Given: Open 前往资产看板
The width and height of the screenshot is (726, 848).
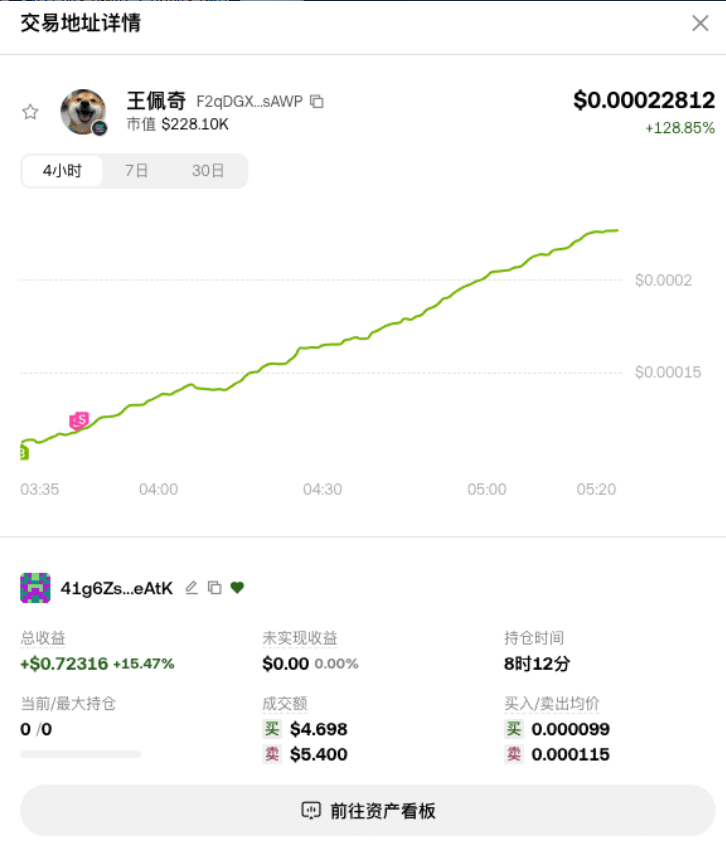Looking at the screenshot, I should pos(368,810).
